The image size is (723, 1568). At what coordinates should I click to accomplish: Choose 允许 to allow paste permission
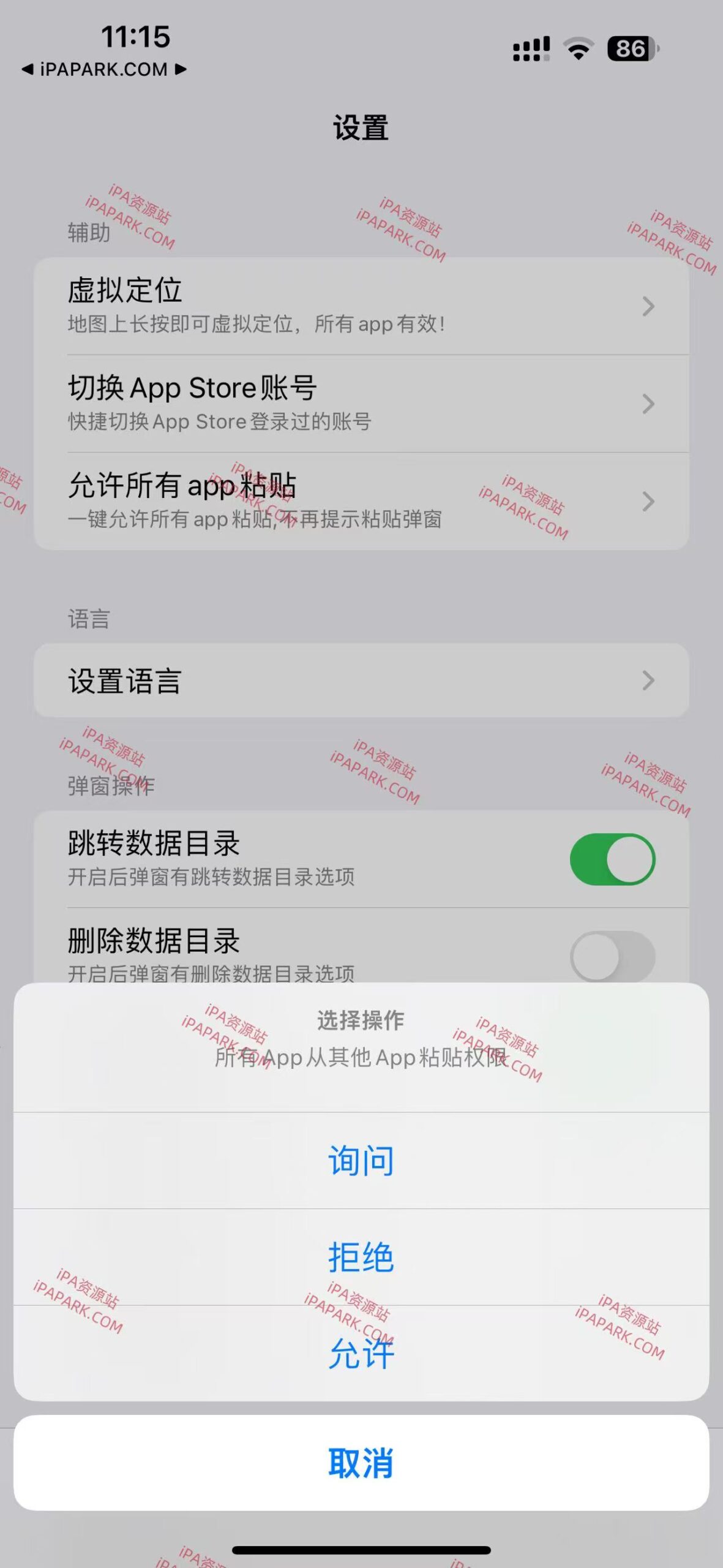pyautogui.click(x=361, y=1352)
